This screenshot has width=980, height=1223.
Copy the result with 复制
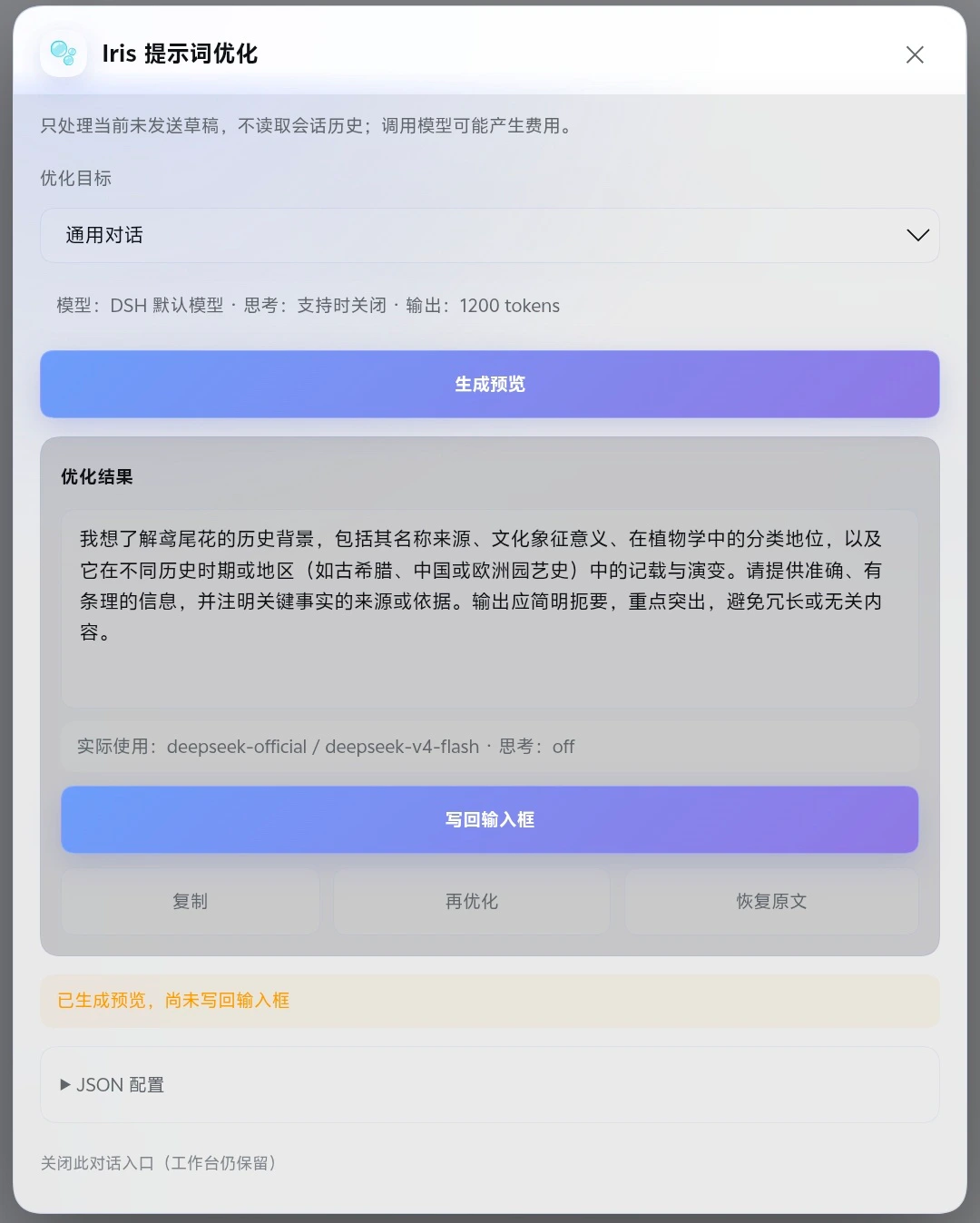pyautogui.click(x=191, y=901)
